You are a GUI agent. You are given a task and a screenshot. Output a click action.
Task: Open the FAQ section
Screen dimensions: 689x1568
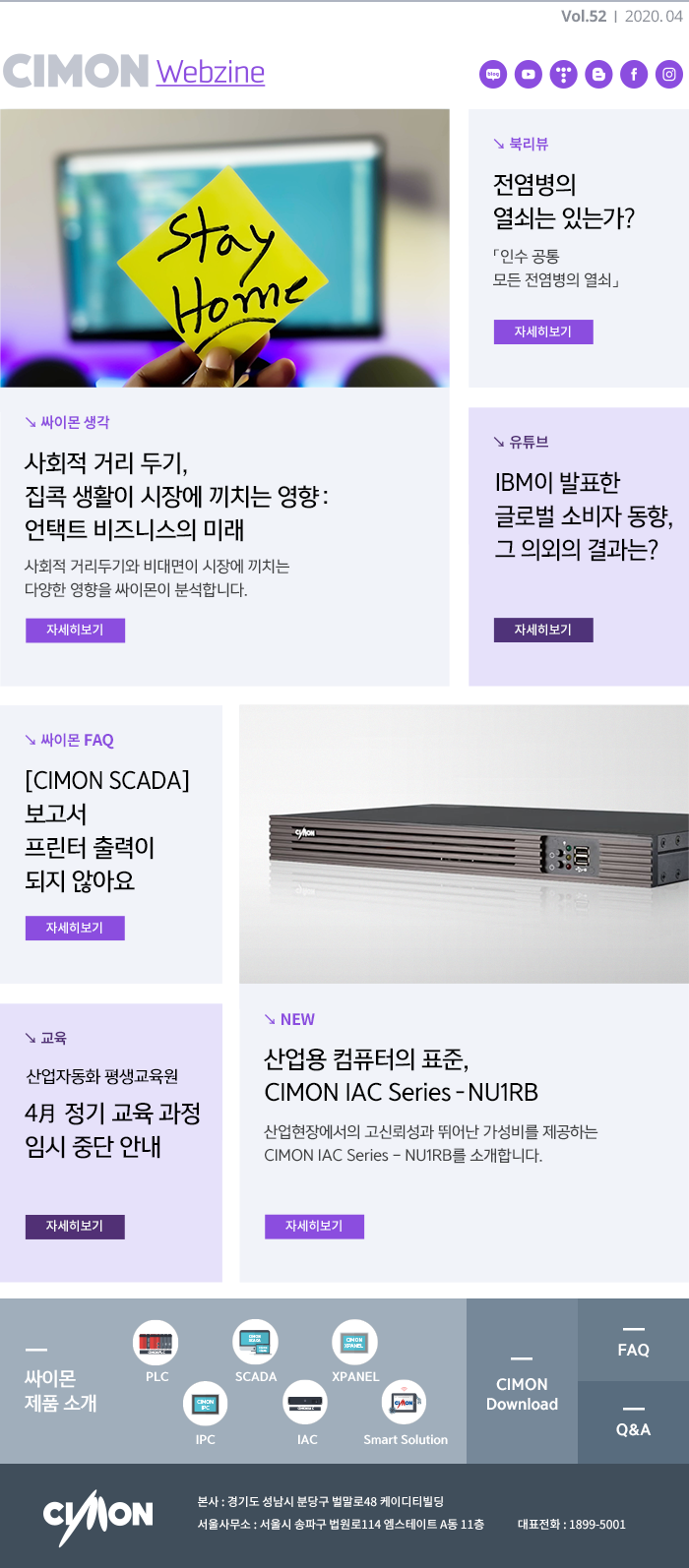633,1349
